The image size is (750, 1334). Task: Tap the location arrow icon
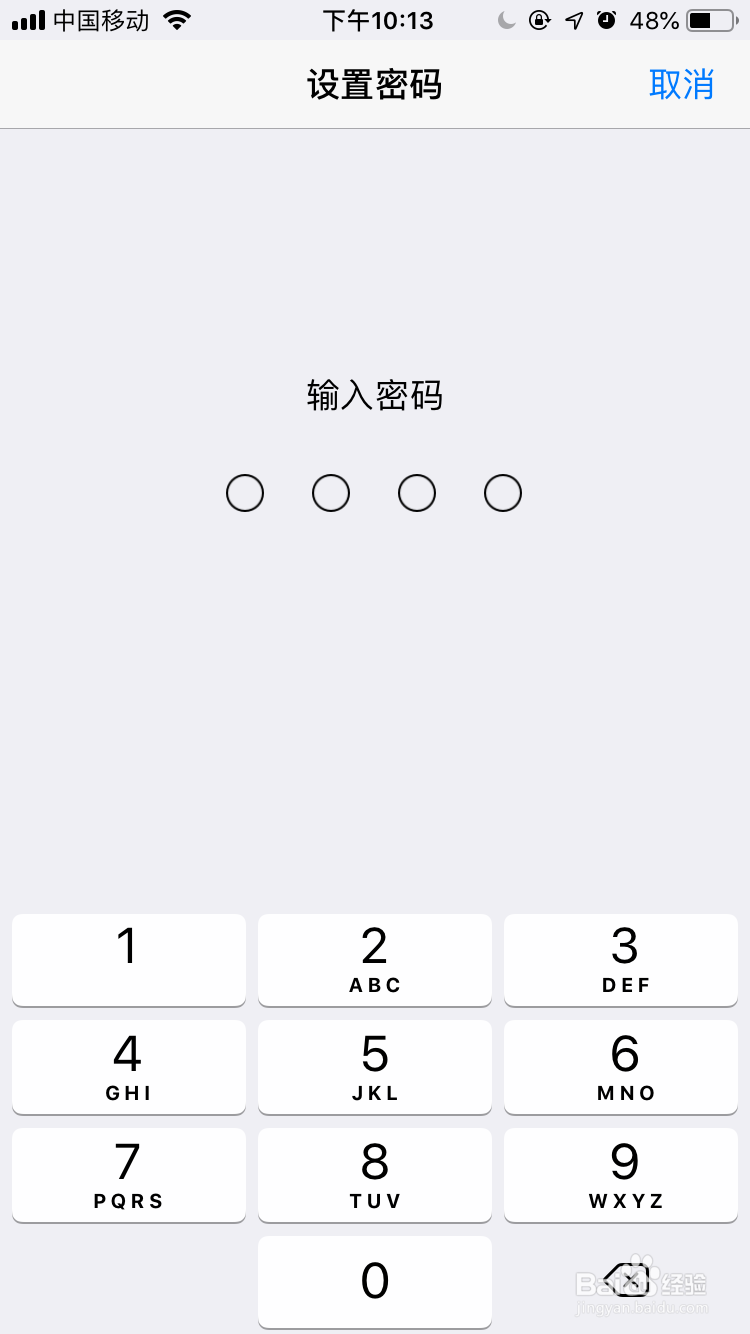[573, 18]
